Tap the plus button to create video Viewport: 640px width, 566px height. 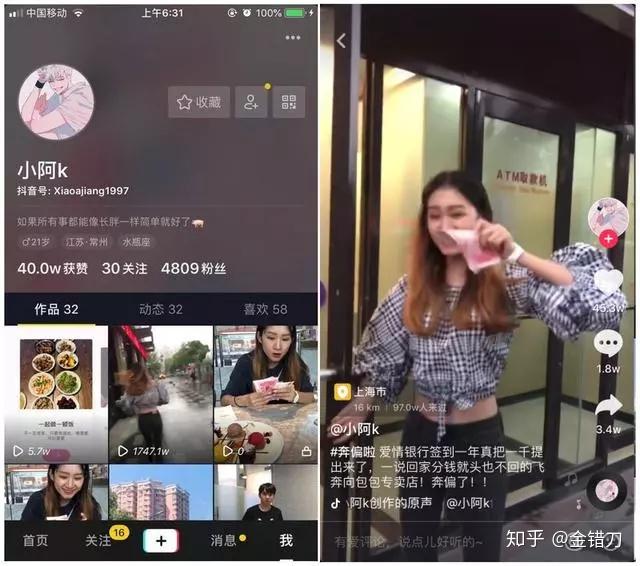pyautogui.click(x=161, y=541)
